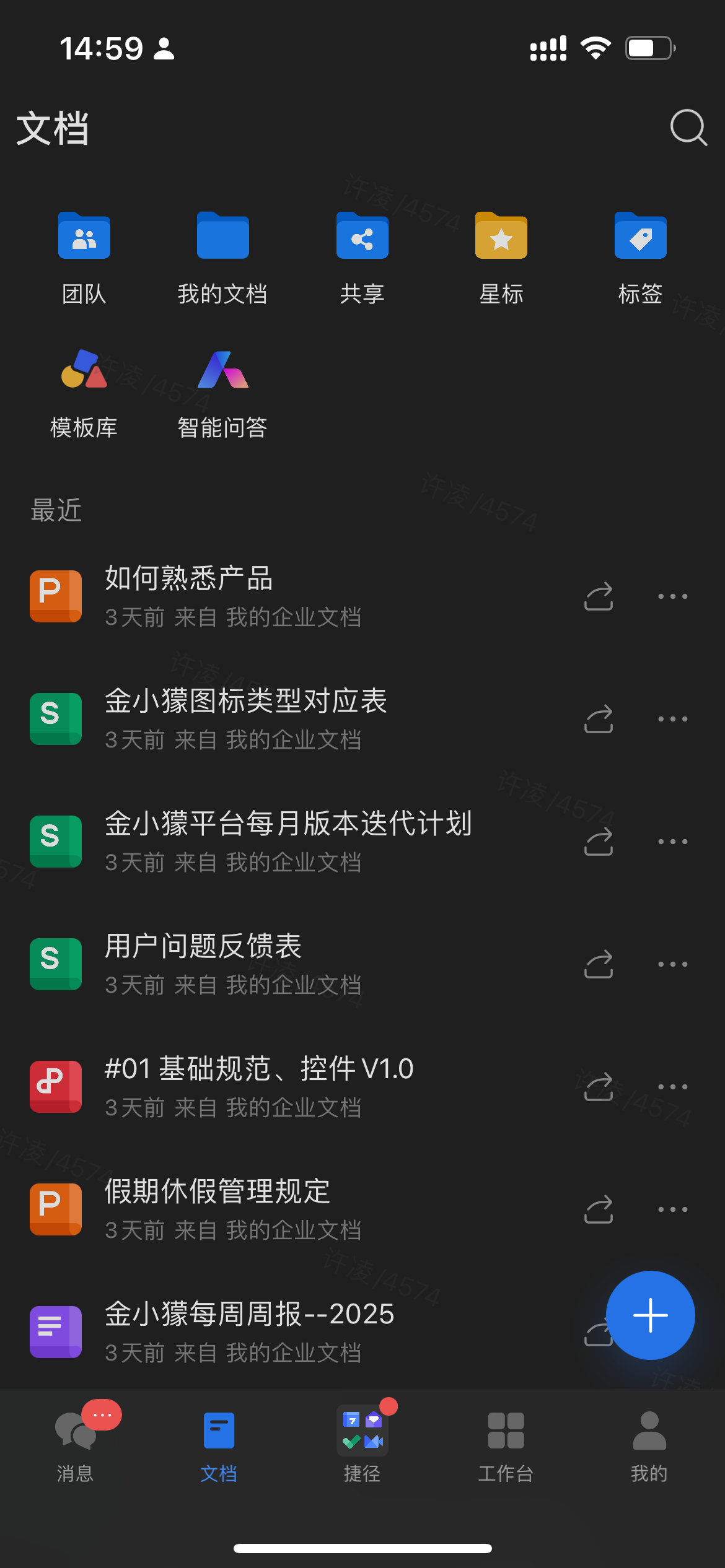
Task: Open the search icon in the header
Action: 688,128
